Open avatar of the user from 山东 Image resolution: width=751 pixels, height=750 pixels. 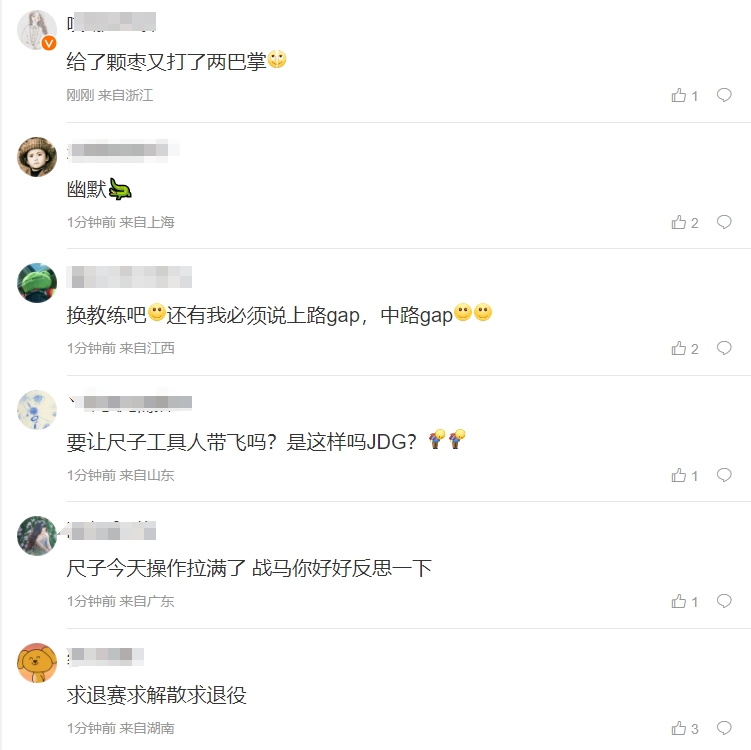point(37,410)
